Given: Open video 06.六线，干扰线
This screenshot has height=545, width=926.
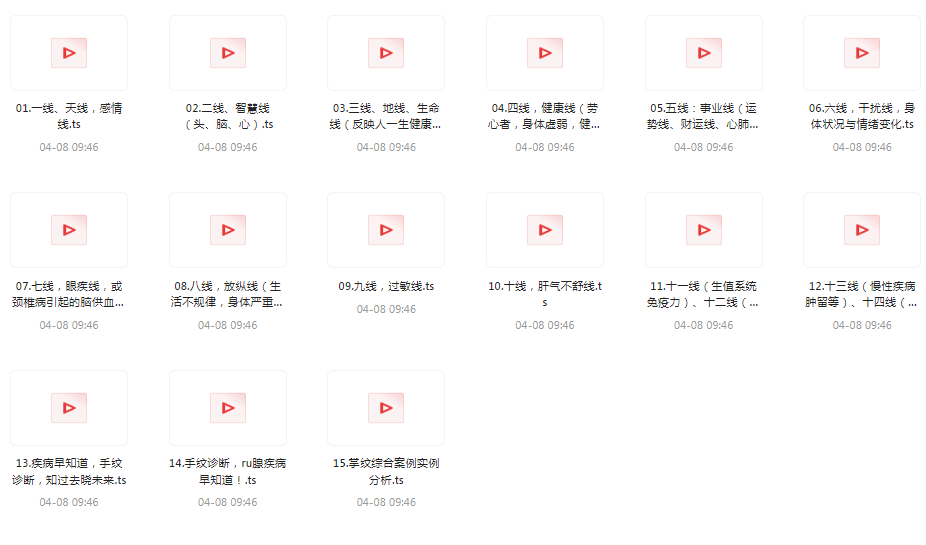Looking at the screenshot, I should [862, 53].
